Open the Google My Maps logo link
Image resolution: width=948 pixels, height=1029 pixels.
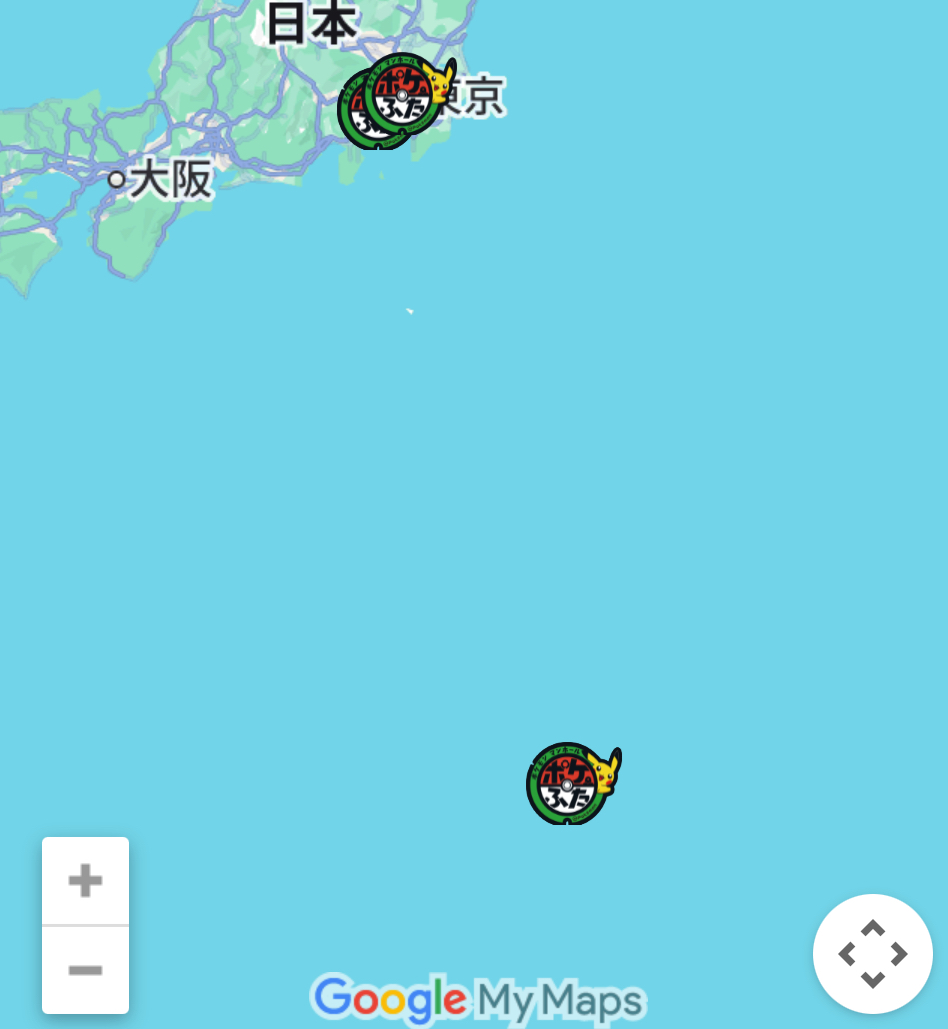pos(477,999)
